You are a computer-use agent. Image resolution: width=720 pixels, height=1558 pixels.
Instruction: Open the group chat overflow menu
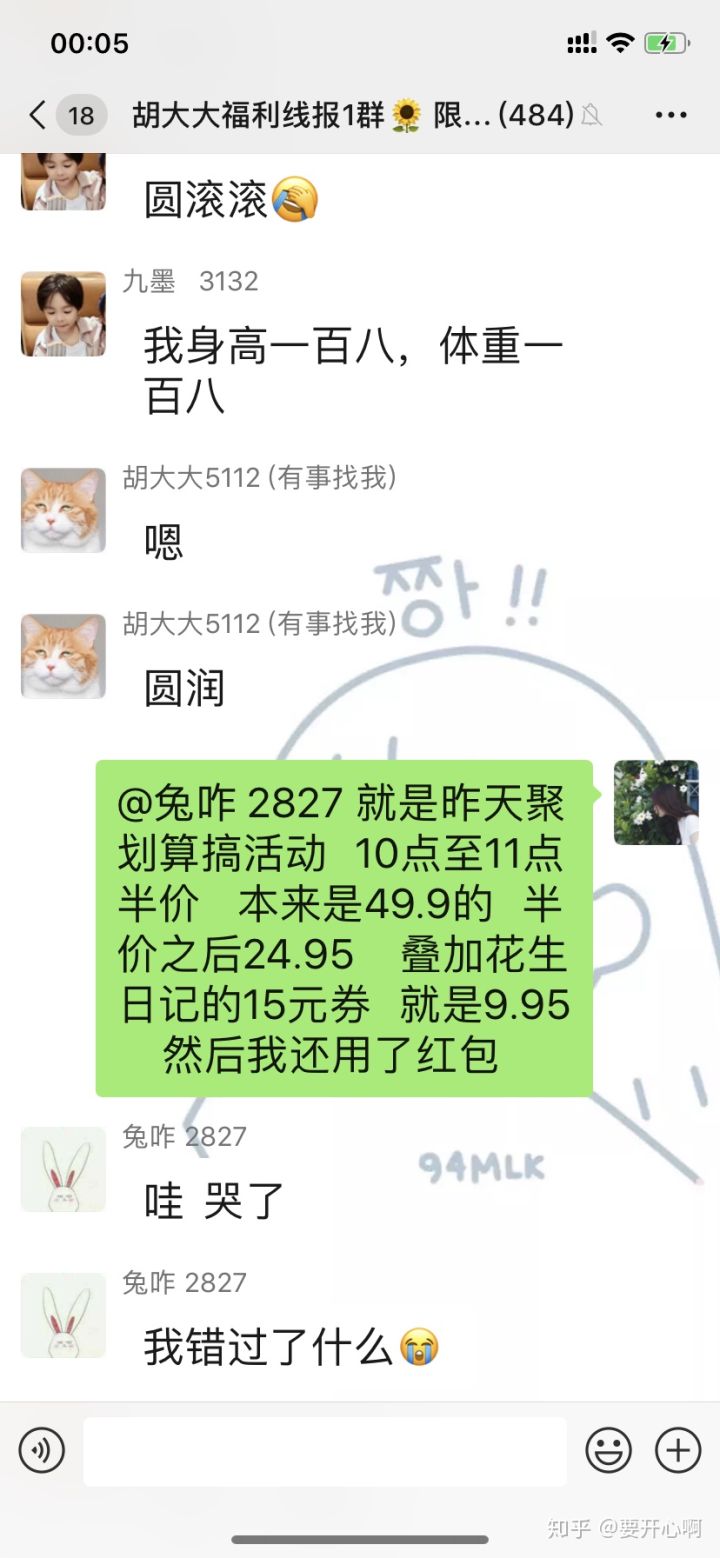coord(670,116)
